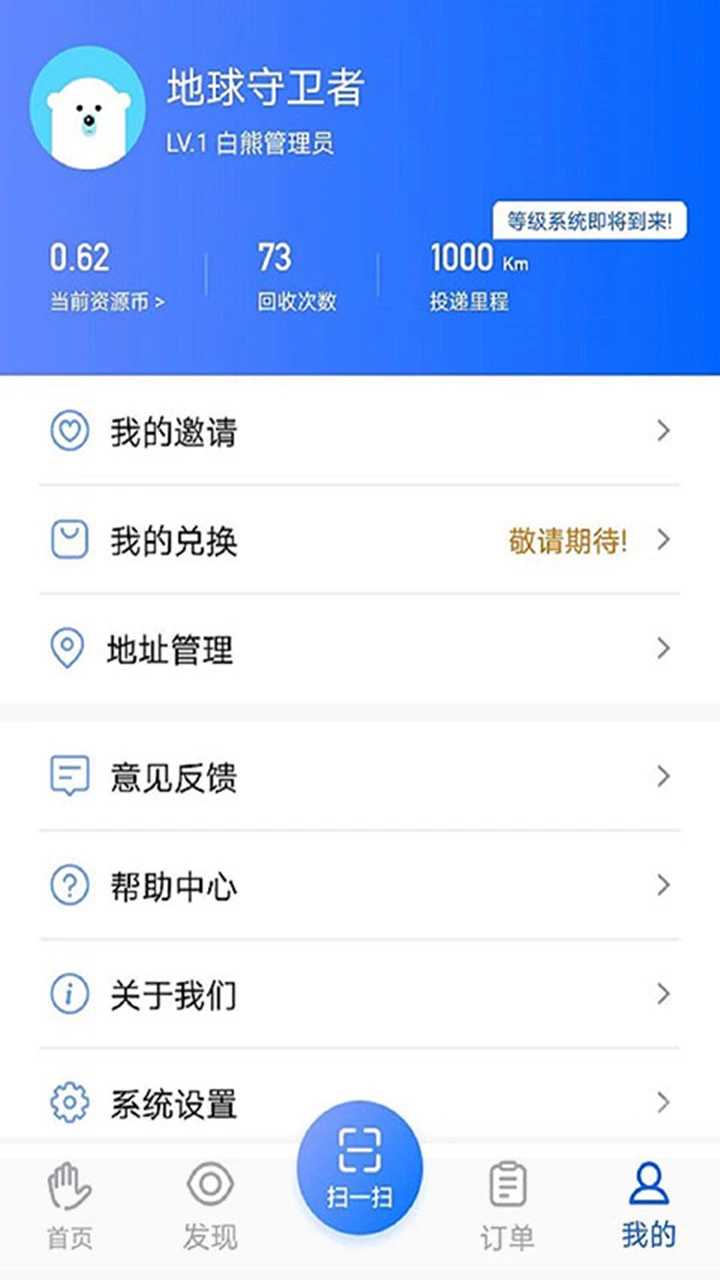The image size is (720, 1280).
Task: Open 地址管理 via the right arrow
Action: 663,648
